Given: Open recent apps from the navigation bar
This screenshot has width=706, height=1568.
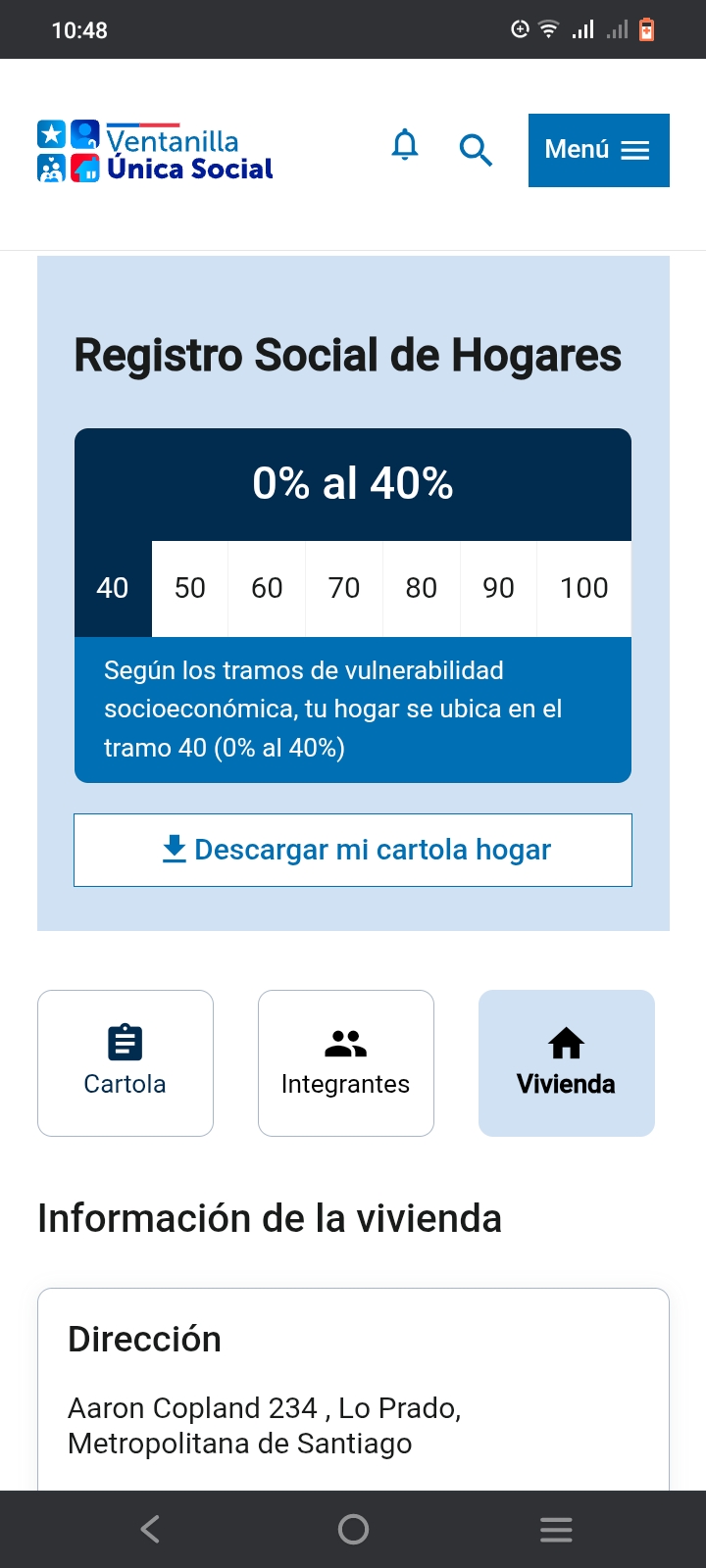Looking at the screenshot, I should pos(556,1529).
